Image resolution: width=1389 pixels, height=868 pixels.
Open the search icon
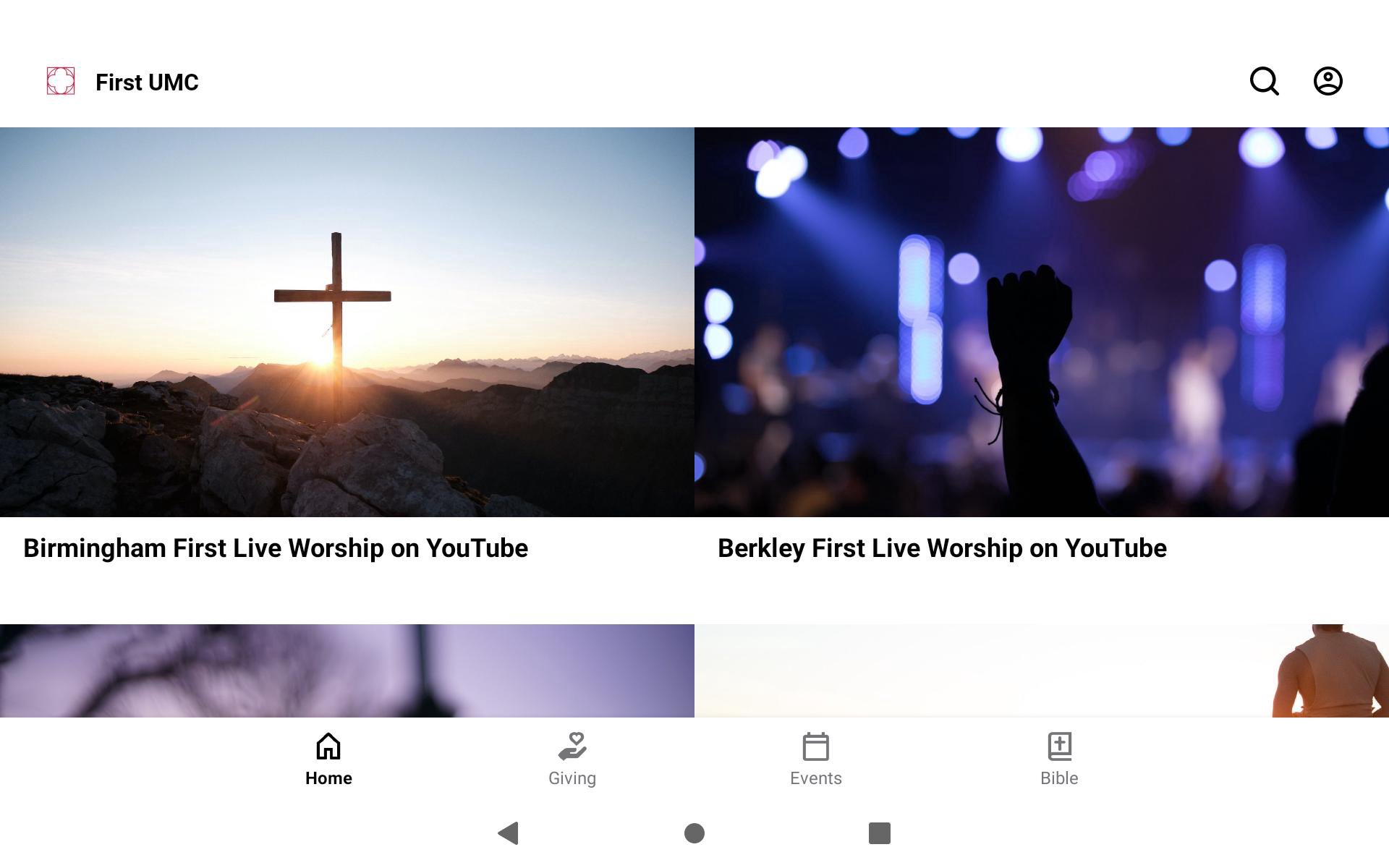(x=1264, y=81)
